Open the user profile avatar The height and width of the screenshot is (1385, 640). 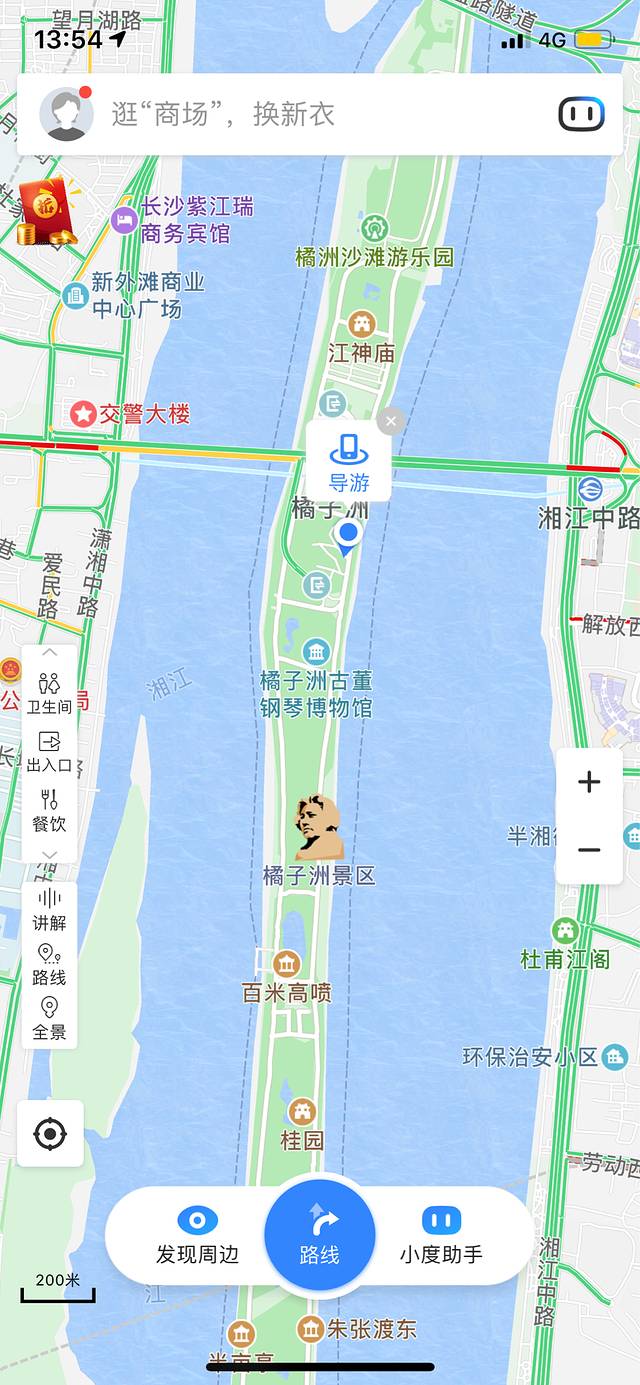coord(66,114)
